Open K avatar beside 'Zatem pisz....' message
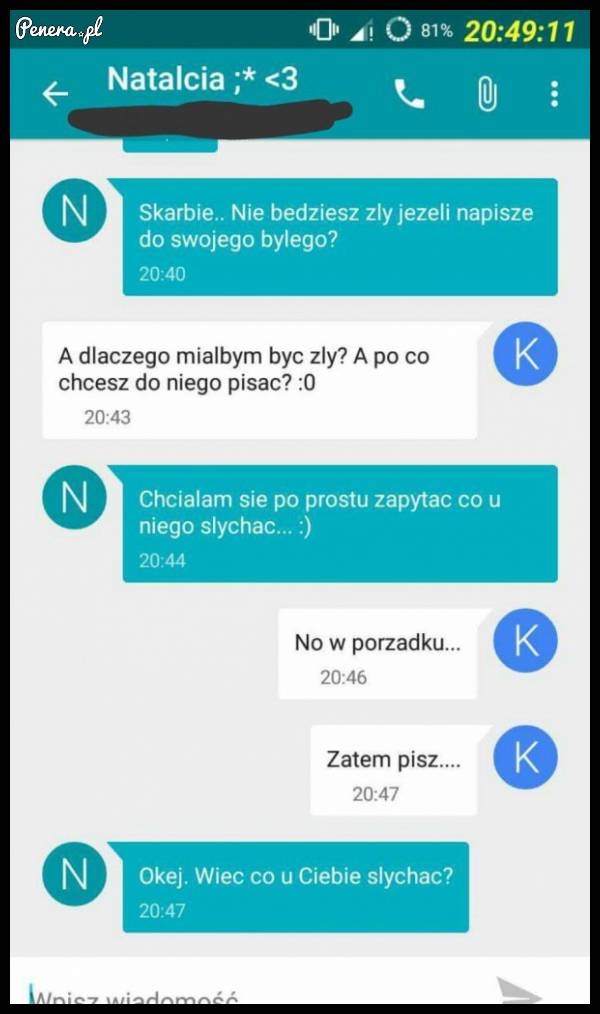 526,758
